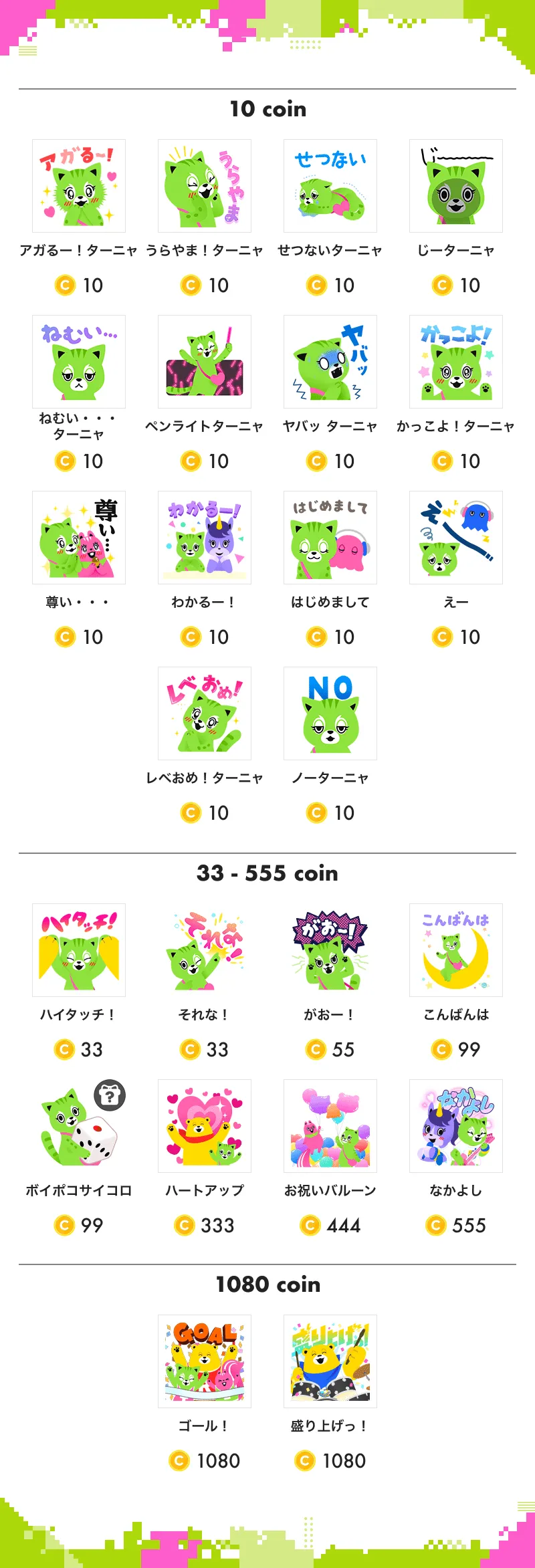The height and width of the screenshot is (1568, 535).
Task: Select the お祝いバルーン sticker
Action: point(330,1127)
